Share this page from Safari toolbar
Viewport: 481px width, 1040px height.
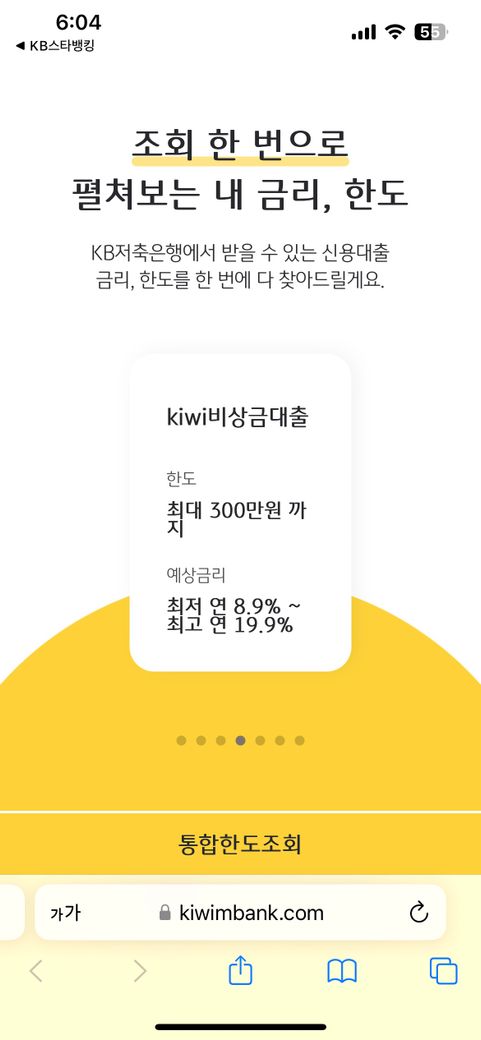tap(241, 972)
